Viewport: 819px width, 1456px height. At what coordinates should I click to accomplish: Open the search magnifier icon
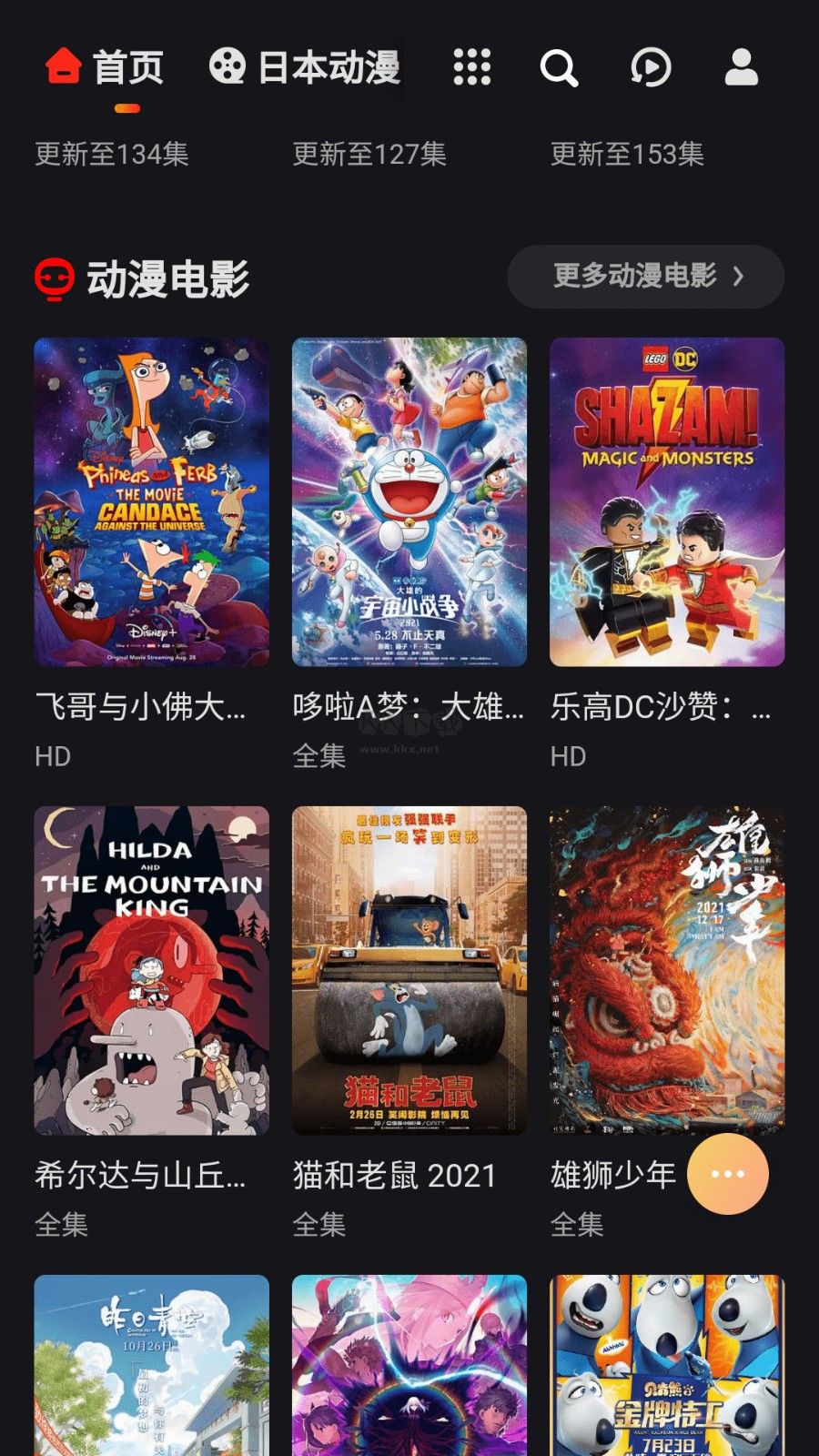pos(557,66)
